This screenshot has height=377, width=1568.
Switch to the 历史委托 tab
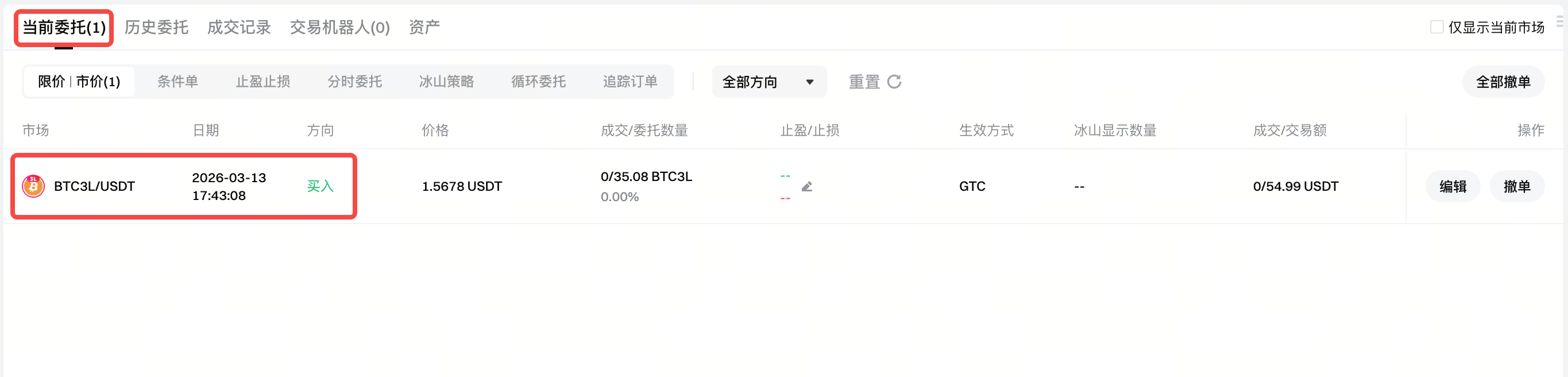(x=156, y=28)
